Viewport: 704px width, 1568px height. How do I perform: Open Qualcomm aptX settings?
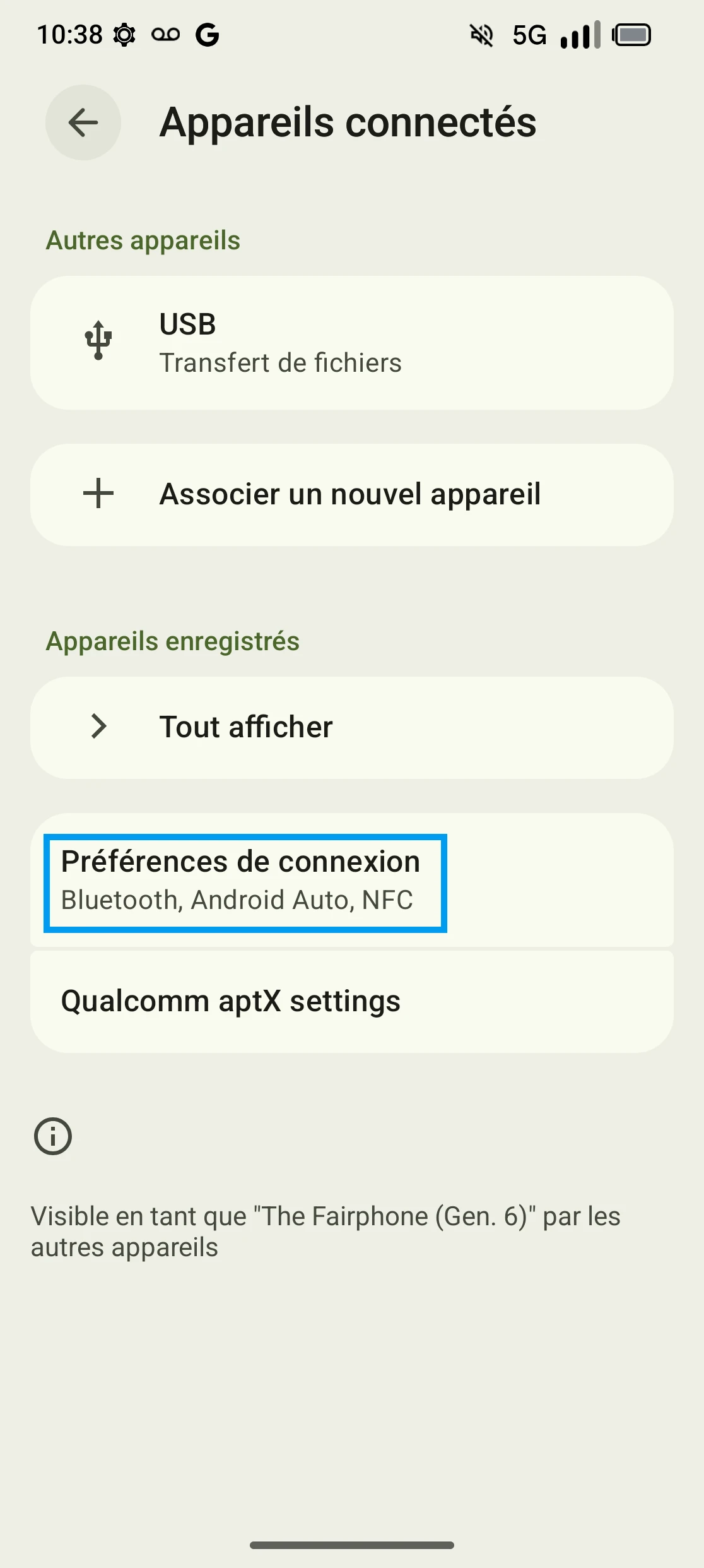351,1002
